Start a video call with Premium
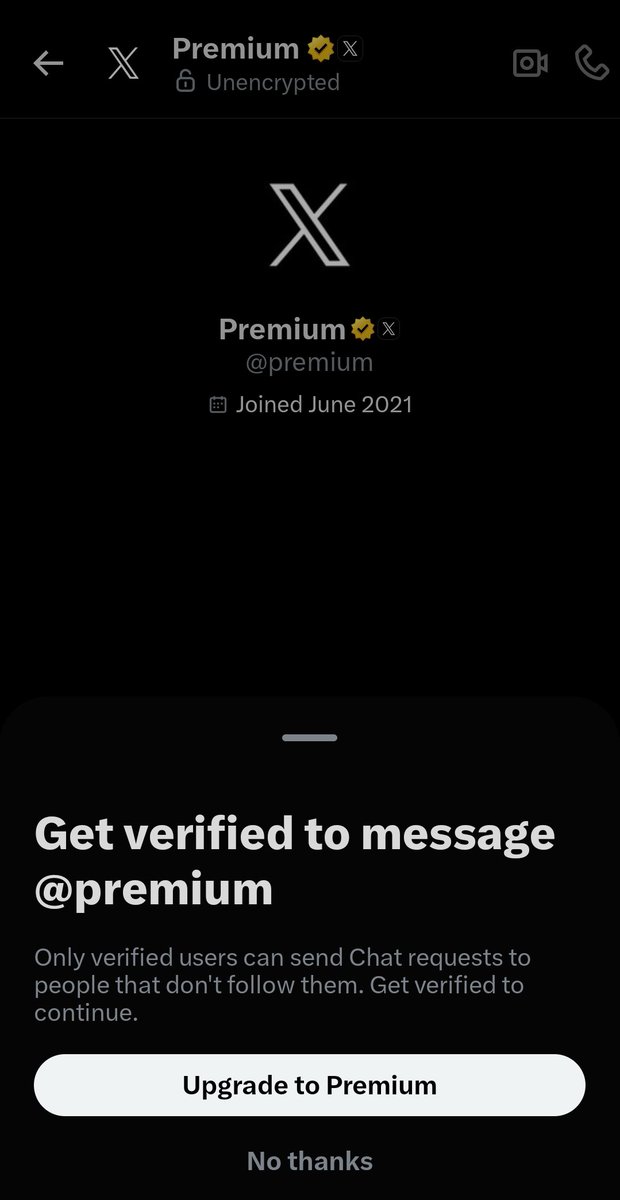Screen dimensions: 620x1200 click(x=530, y=64)
